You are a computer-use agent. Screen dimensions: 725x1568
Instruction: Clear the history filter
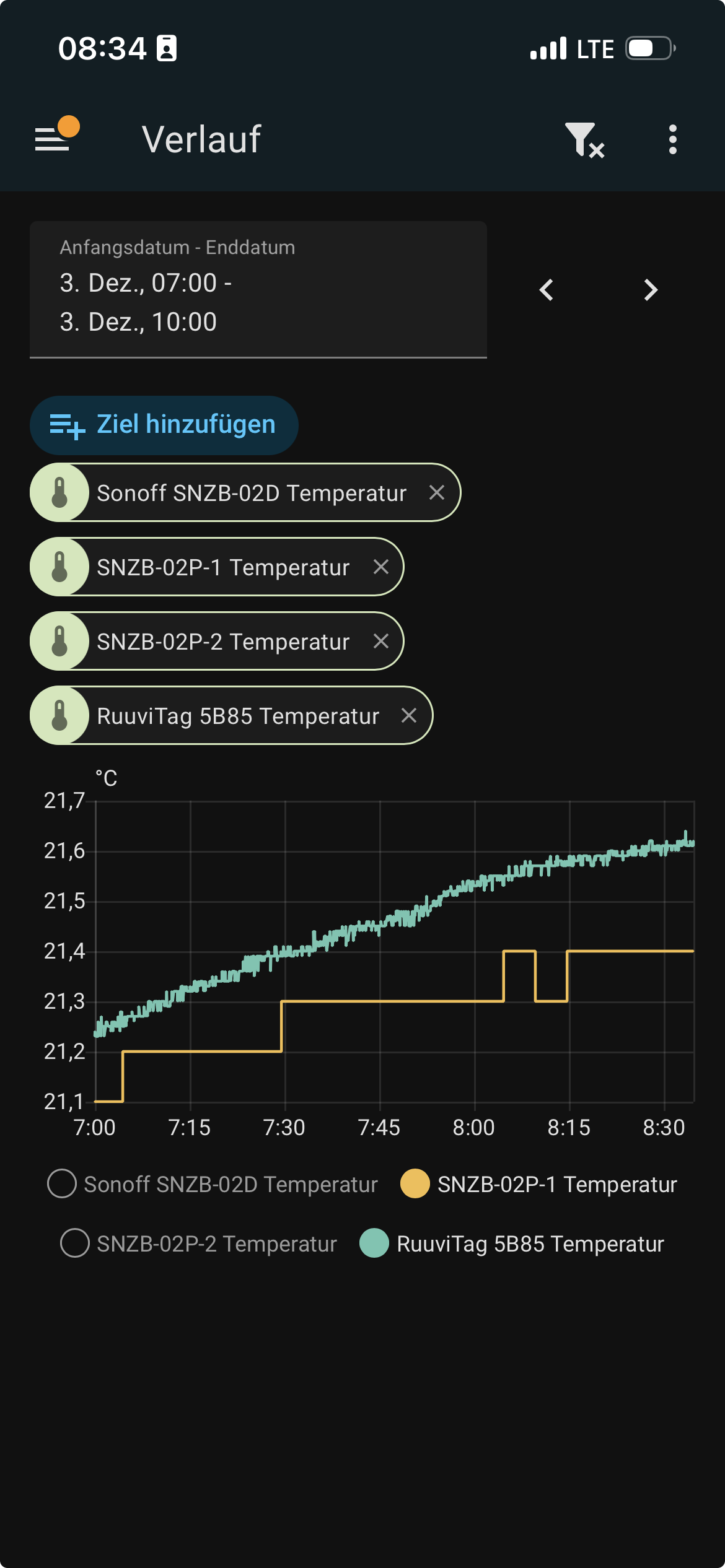[584, 140]
